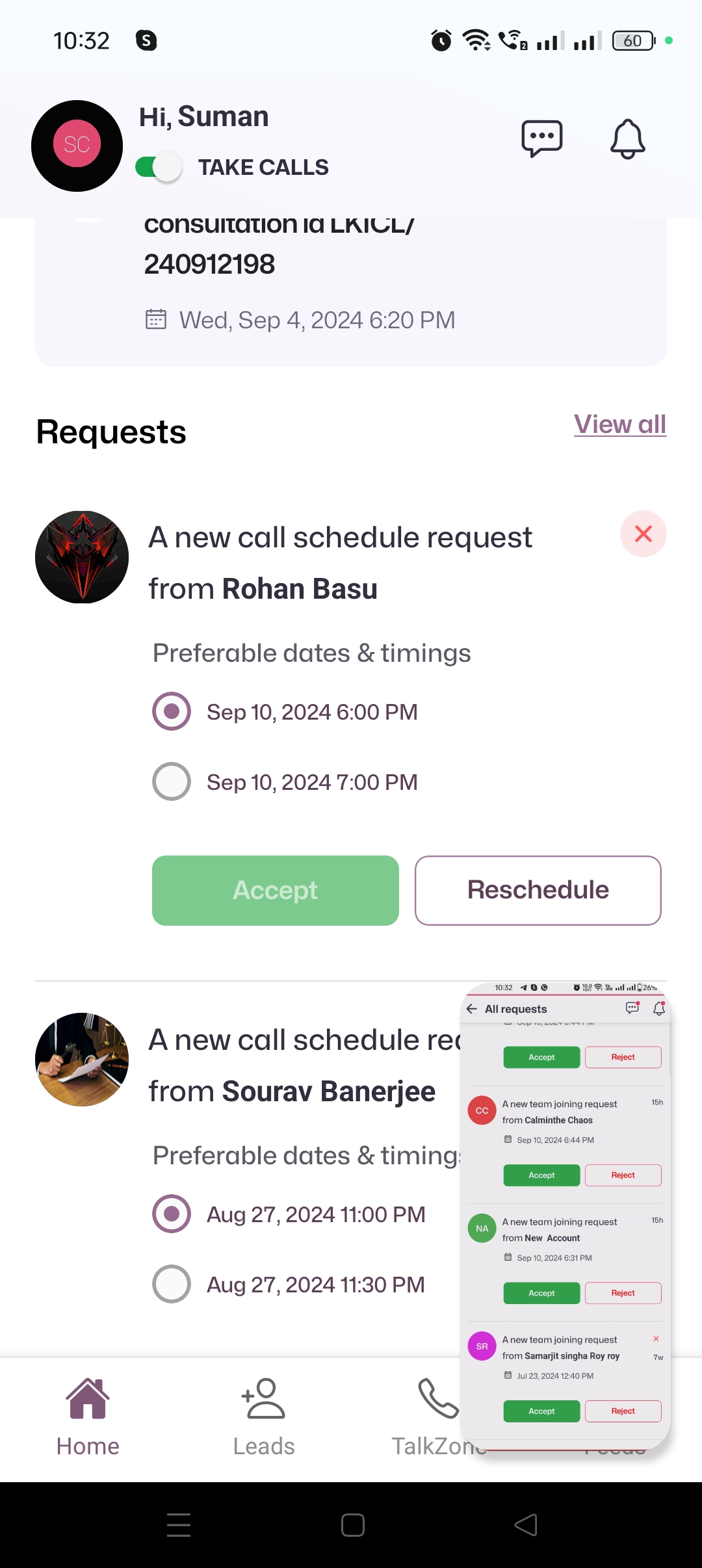Accept Rohan Basu's call schedule request
Viewport: 702px width, 1568px height.
click(275, 890)
